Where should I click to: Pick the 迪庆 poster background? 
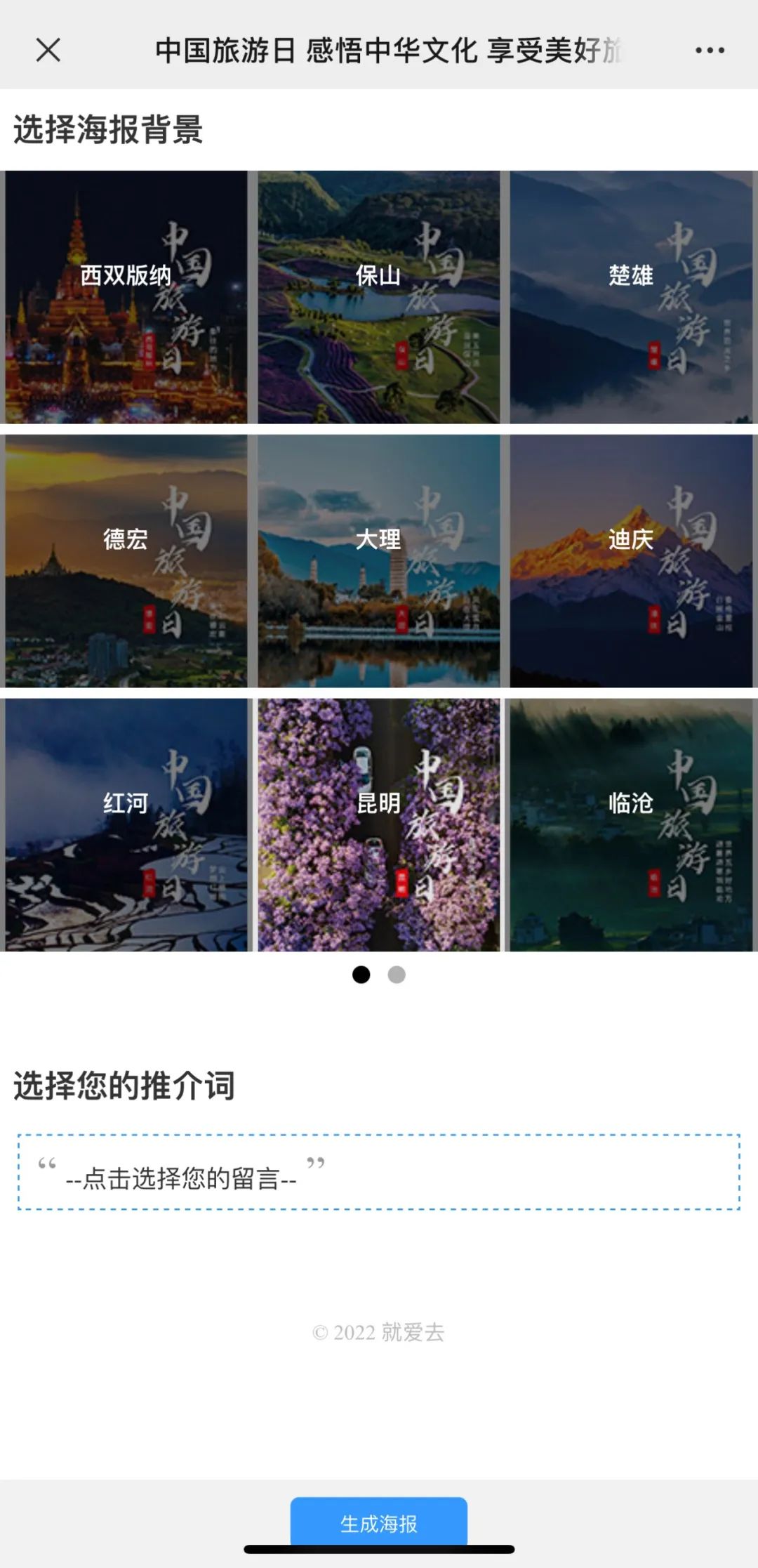click(x=631, y=560)
